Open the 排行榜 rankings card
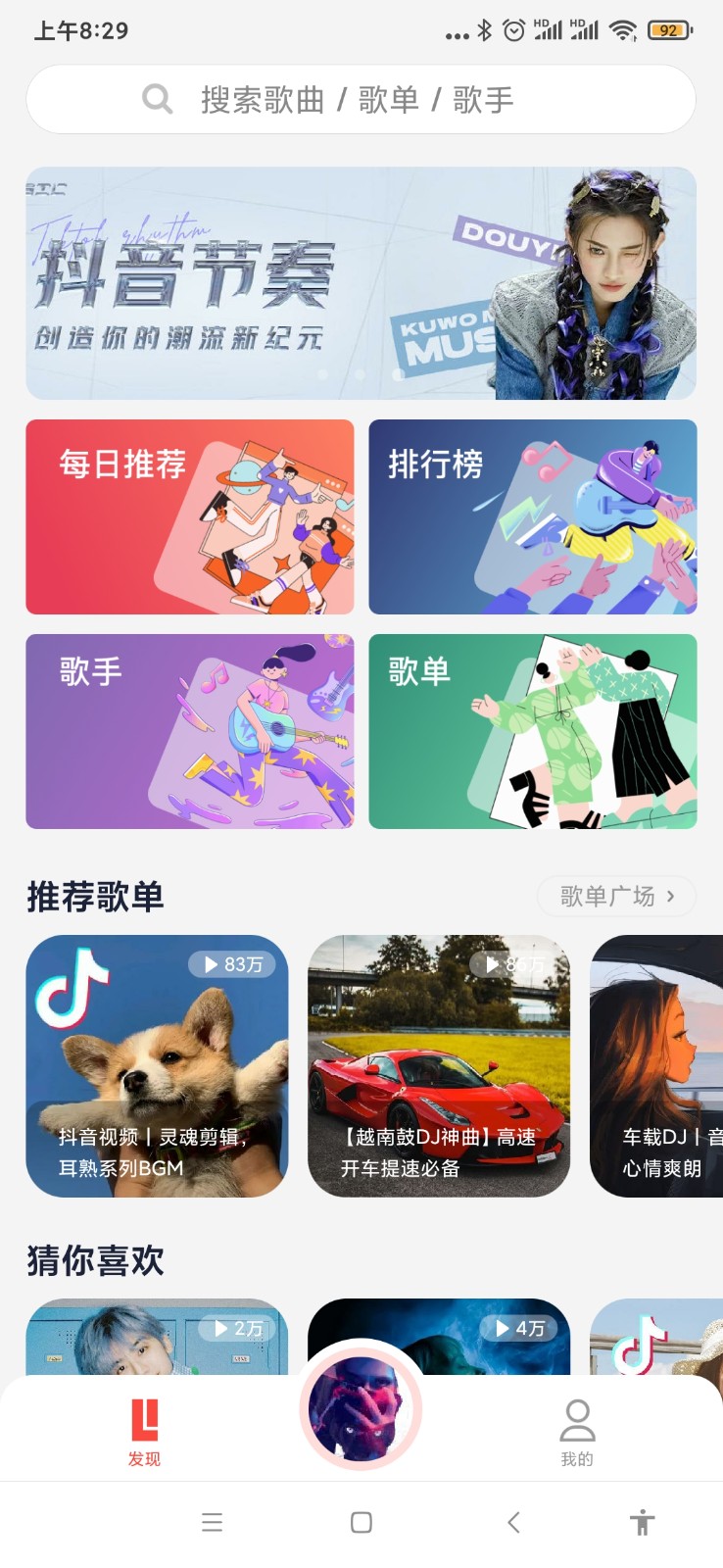 (x=532, y=516)
